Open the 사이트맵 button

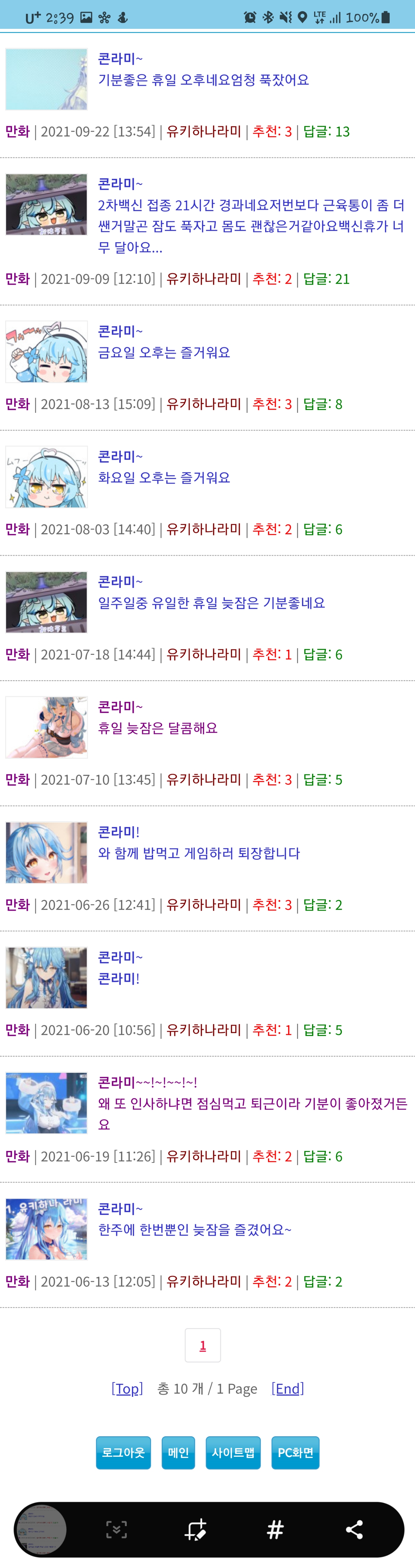coord(233,1452)
